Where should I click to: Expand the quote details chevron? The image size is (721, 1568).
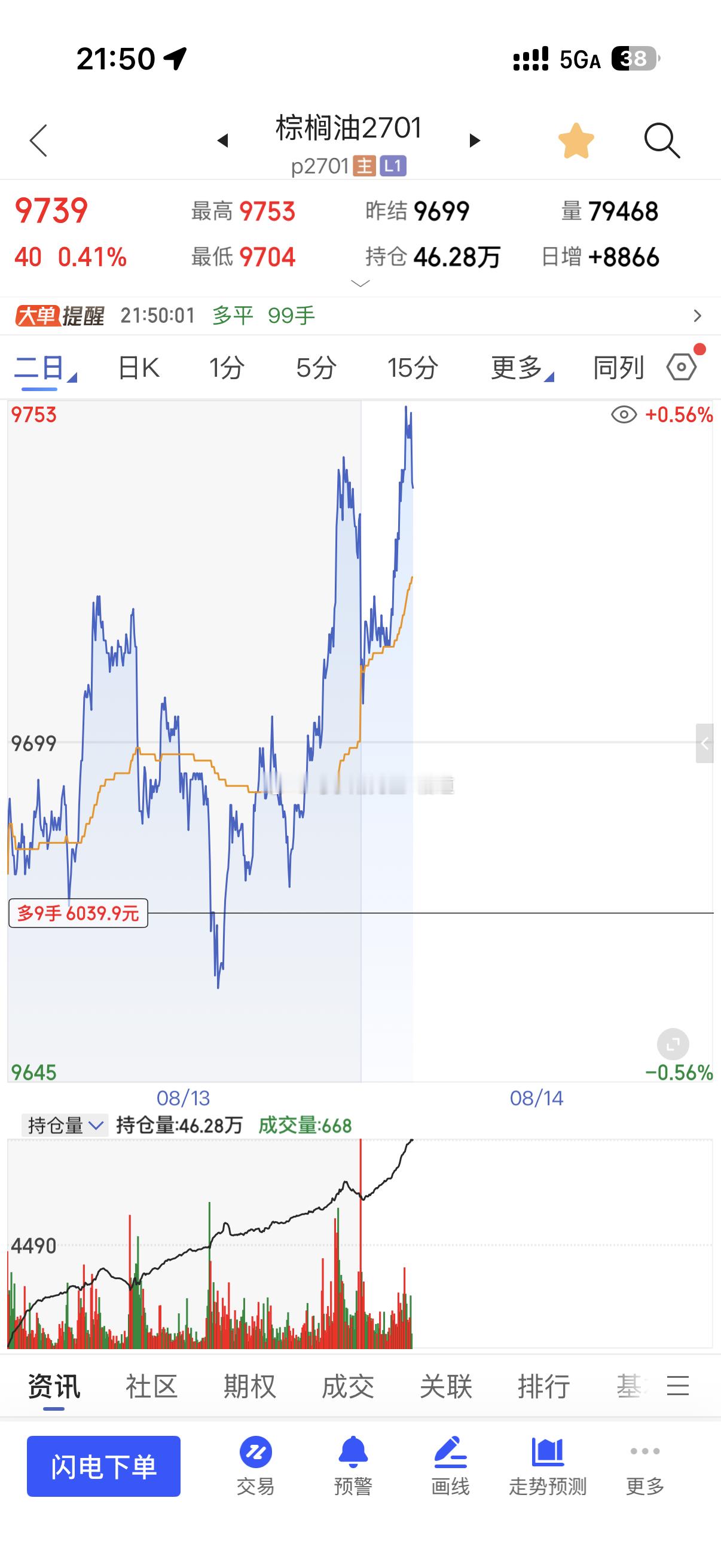click(x=360, y=283)
